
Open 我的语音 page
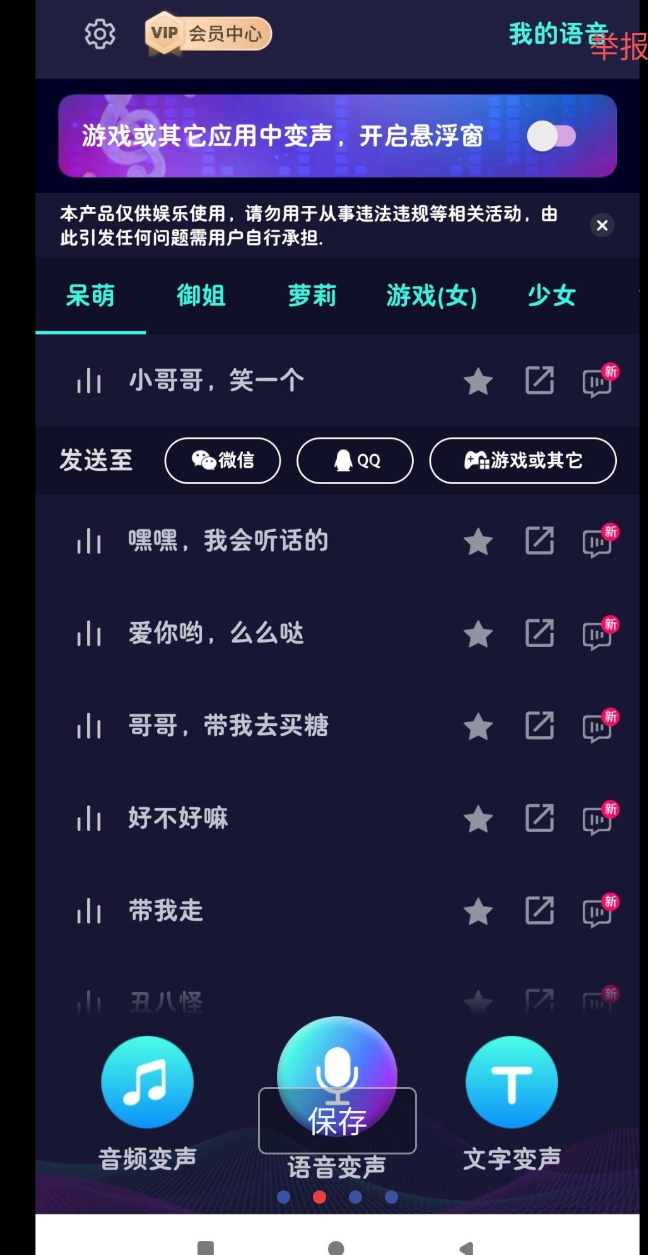pos(557,34)
